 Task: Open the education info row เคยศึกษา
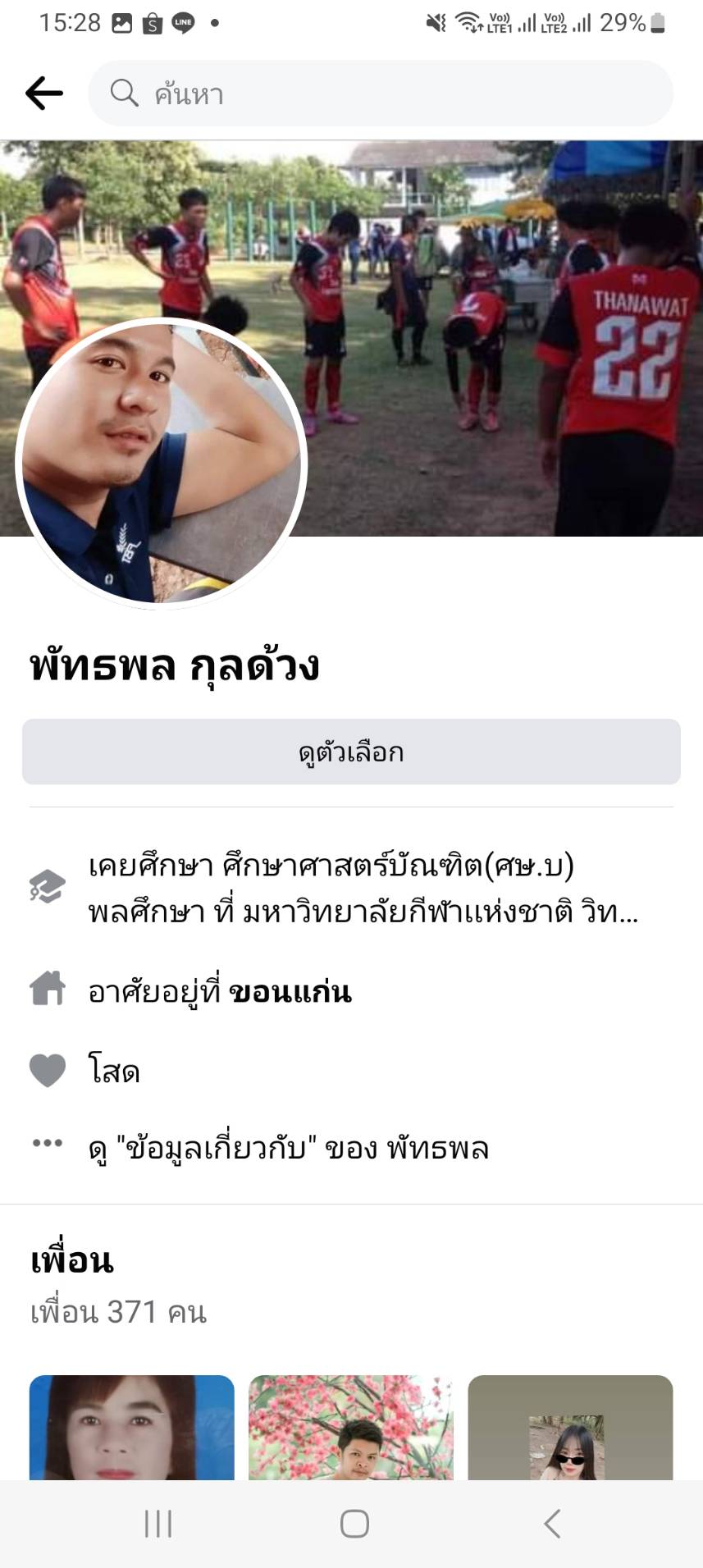tap(361, 888)
